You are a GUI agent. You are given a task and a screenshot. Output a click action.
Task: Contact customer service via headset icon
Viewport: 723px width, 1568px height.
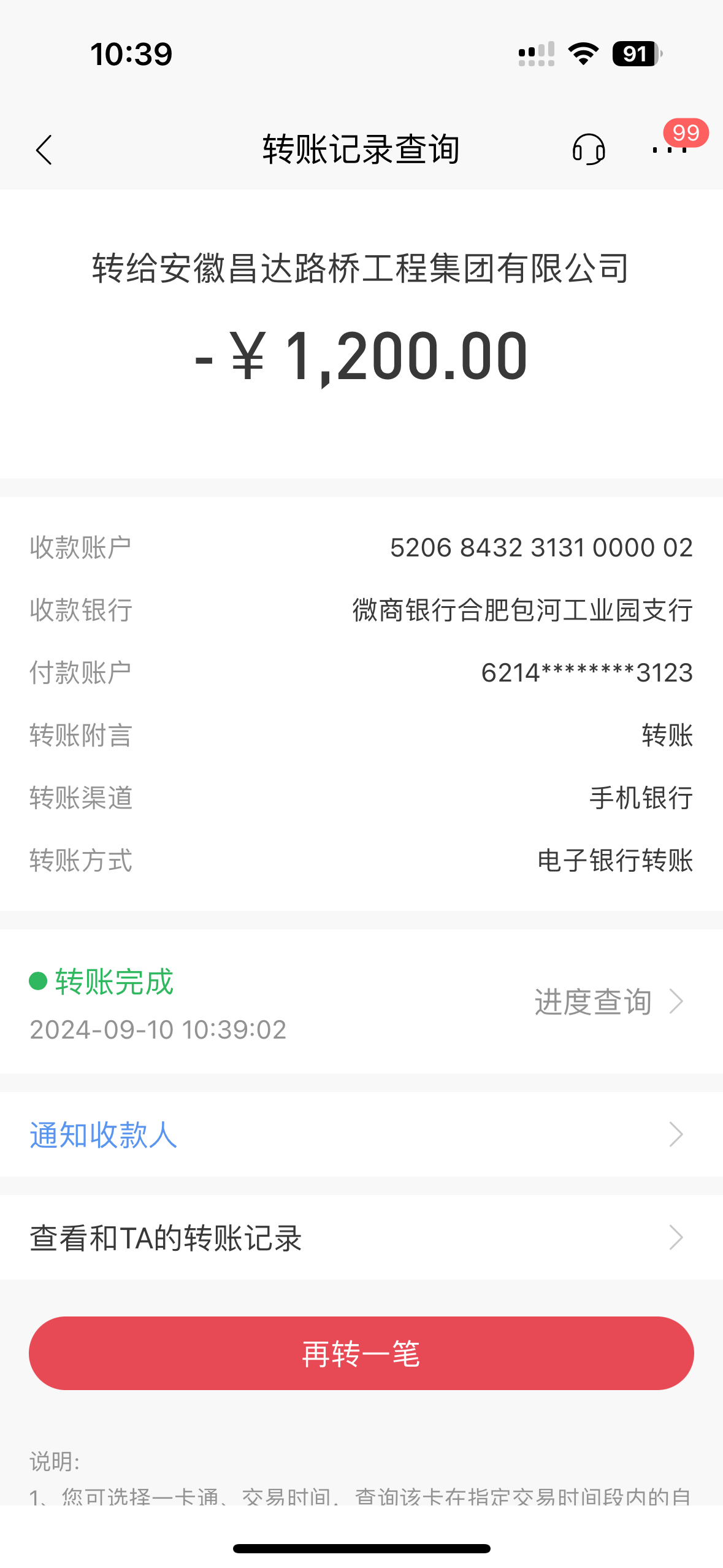[589, 150]
